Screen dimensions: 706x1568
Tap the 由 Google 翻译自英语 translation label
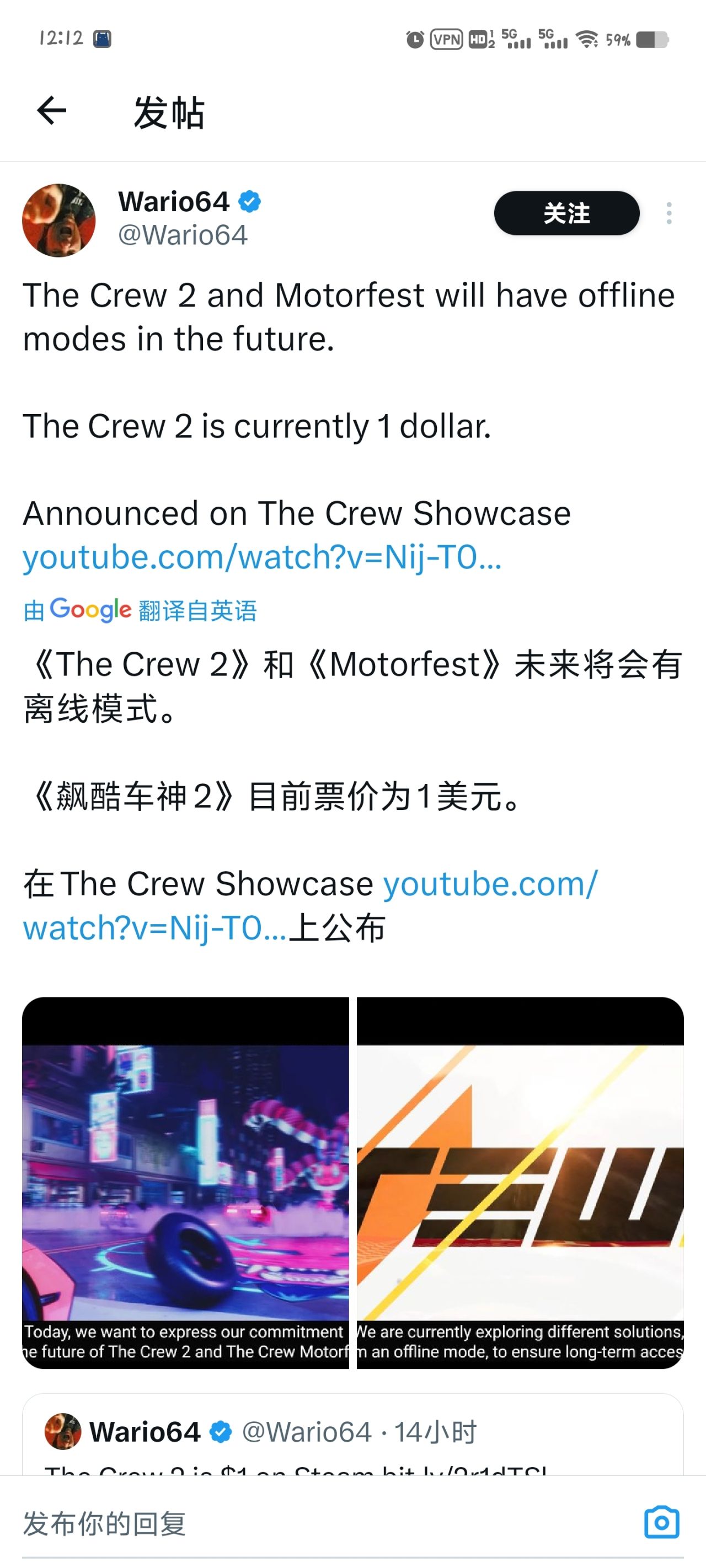[x=140, y=610]
